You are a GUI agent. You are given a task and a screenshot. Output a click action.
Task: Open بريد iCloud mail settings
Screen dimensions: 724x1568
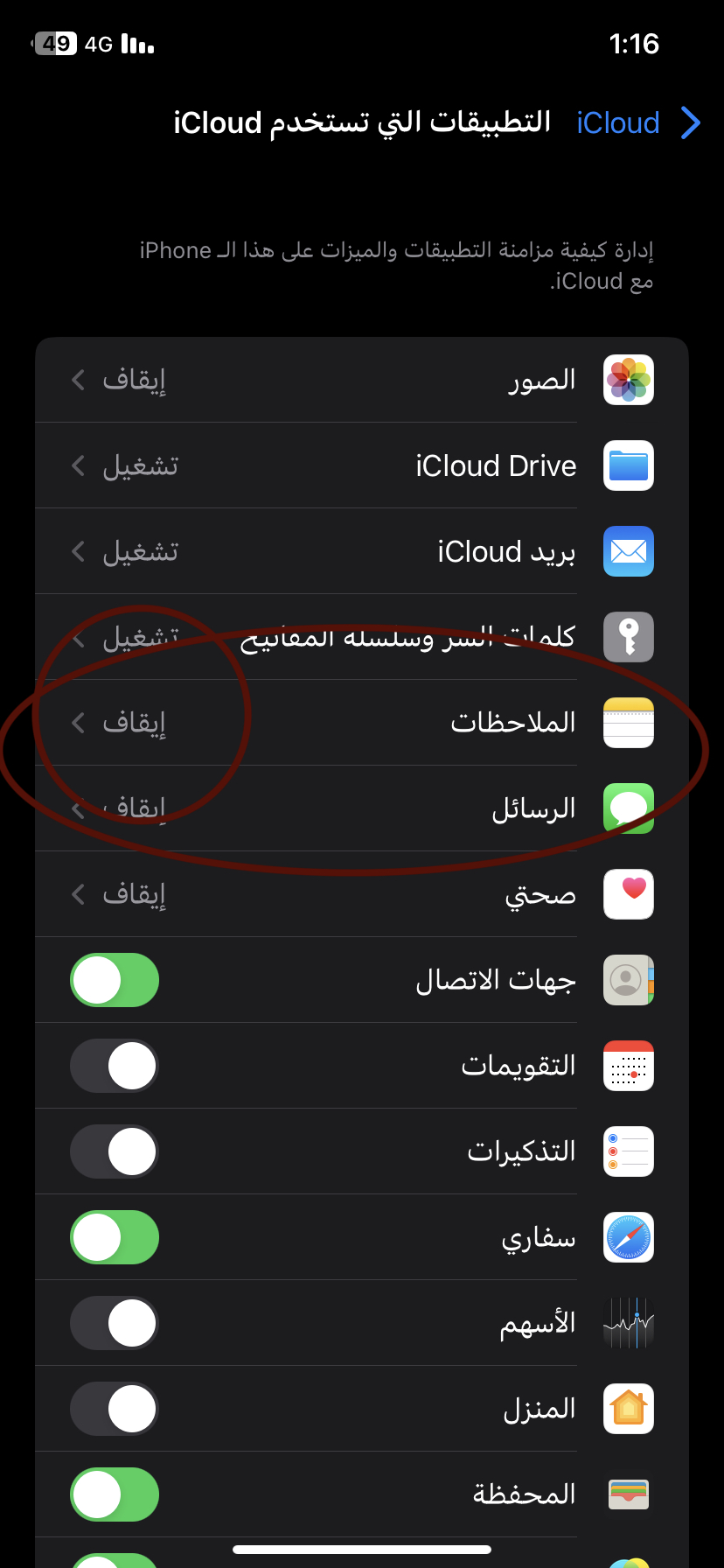coord(362,551)
